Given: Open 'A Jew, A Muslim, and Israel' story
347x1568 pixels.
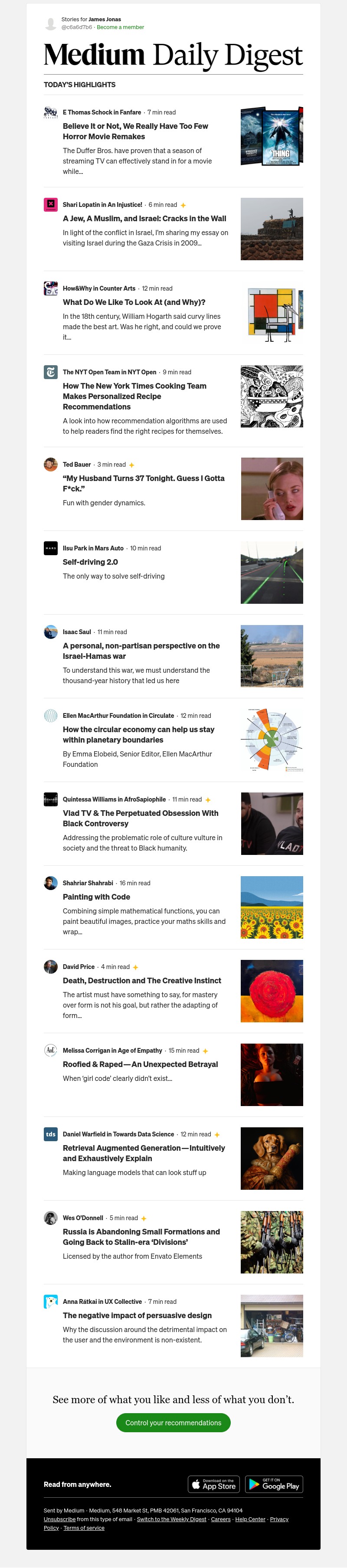Looking at the screenshot, I should [144, 219].
